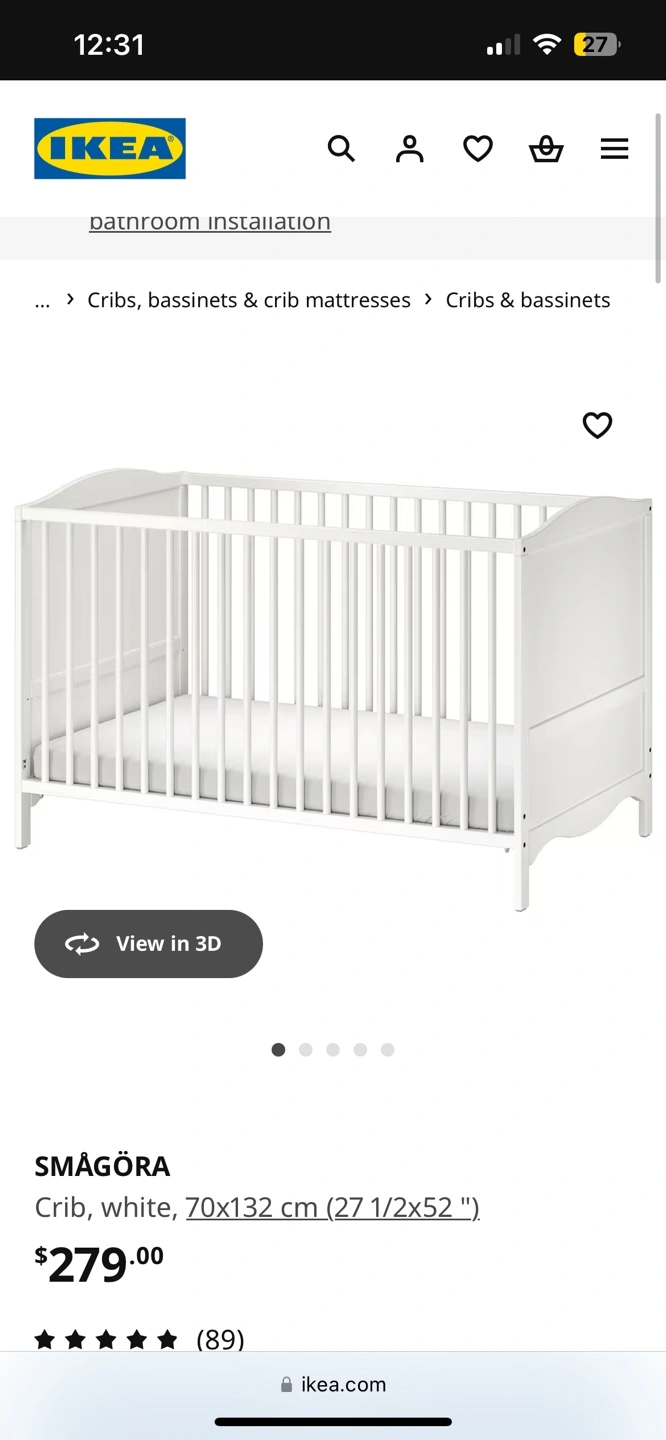Expand the collapsed breadcrumb ellipsis
The height and width of the screenshot is (1440, 666).
42,300
